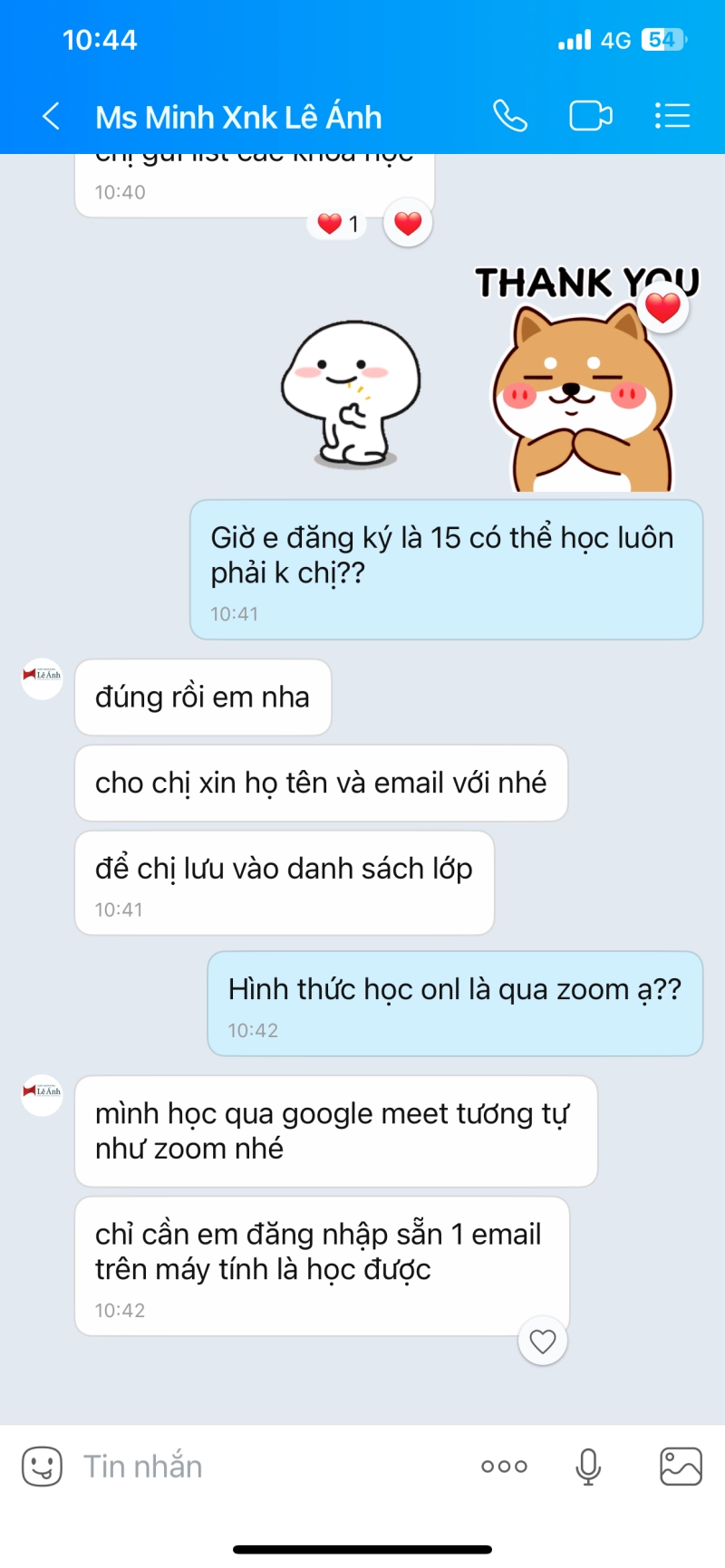725x1568 pixels.
Task: React with heart to the last message
Action: pos(542,1342)
